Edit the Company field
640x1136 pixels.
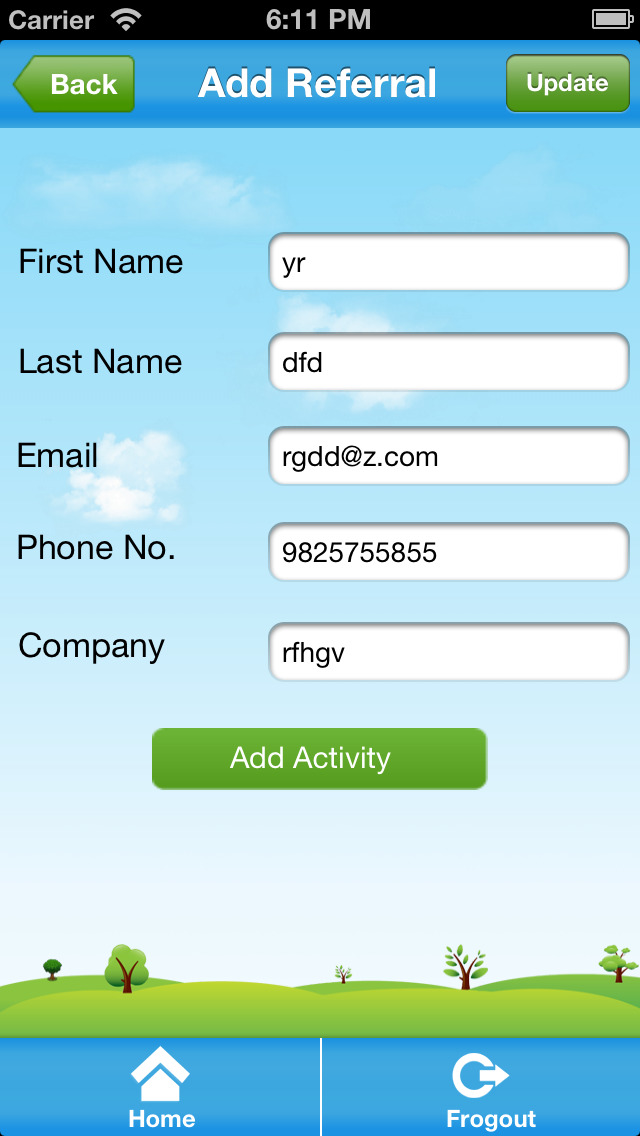[449, 652]
